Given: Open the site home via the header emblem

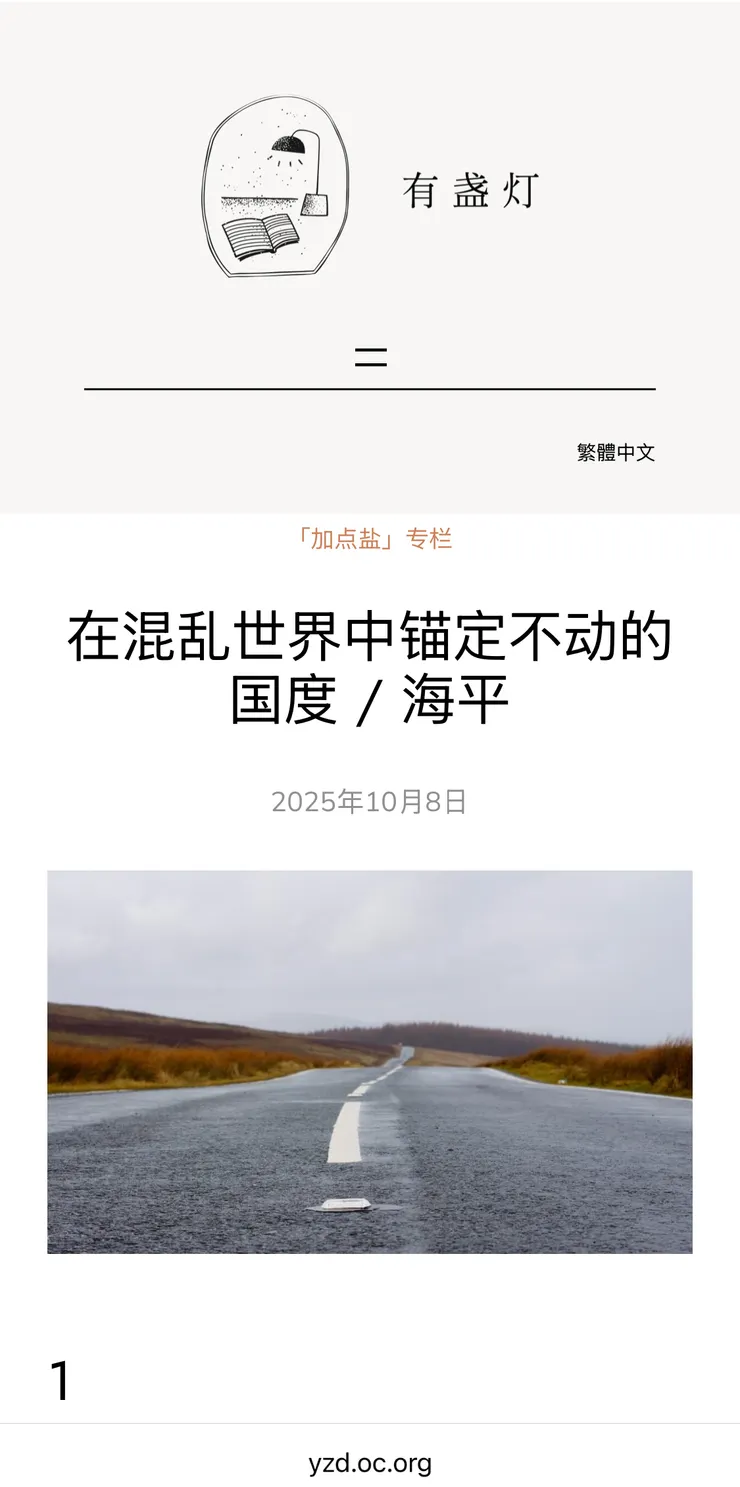Looking at the screenshot, I should [x=277, y=187].
